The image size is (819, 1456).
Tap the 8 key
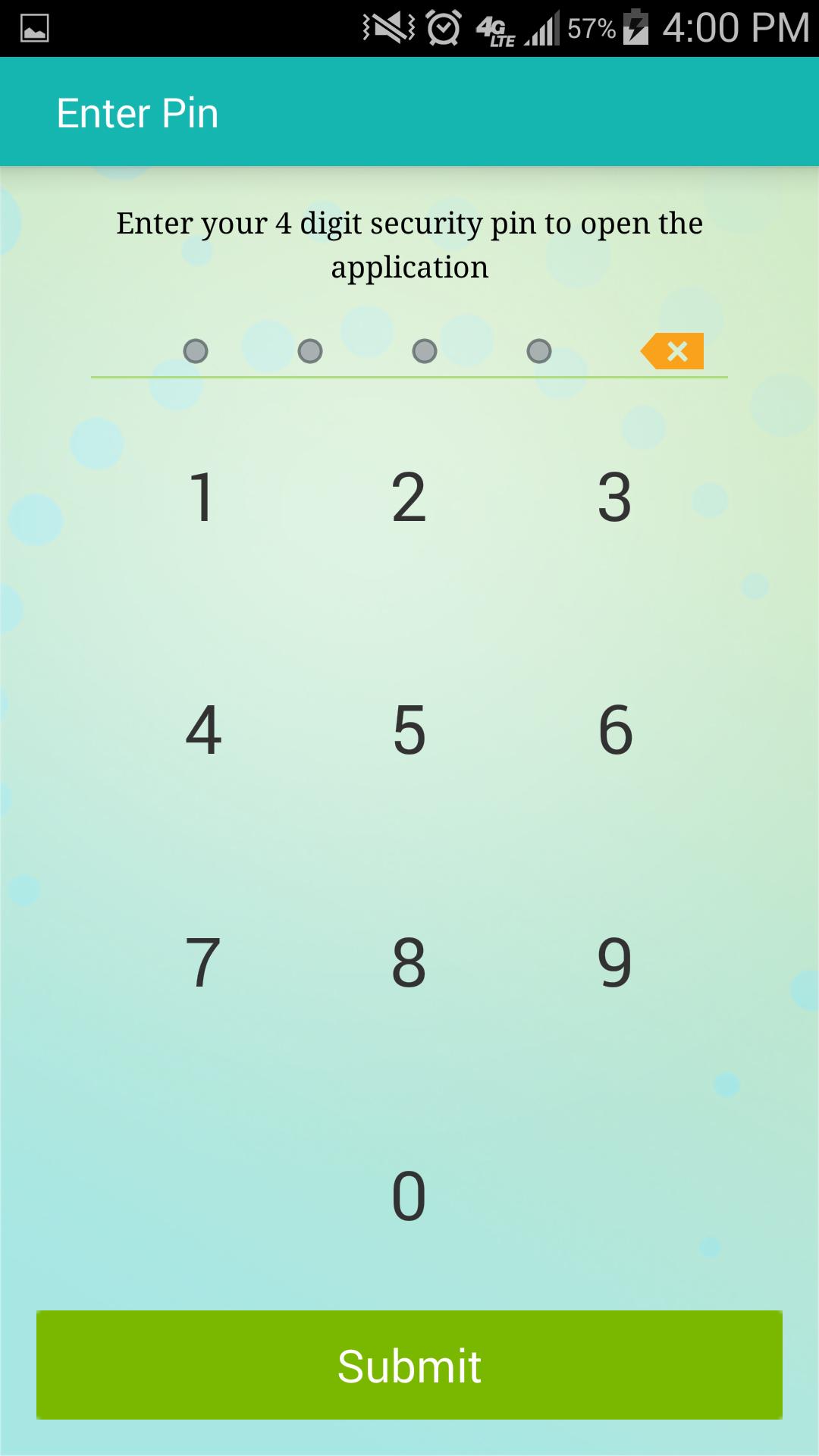[x=409, y=963]
